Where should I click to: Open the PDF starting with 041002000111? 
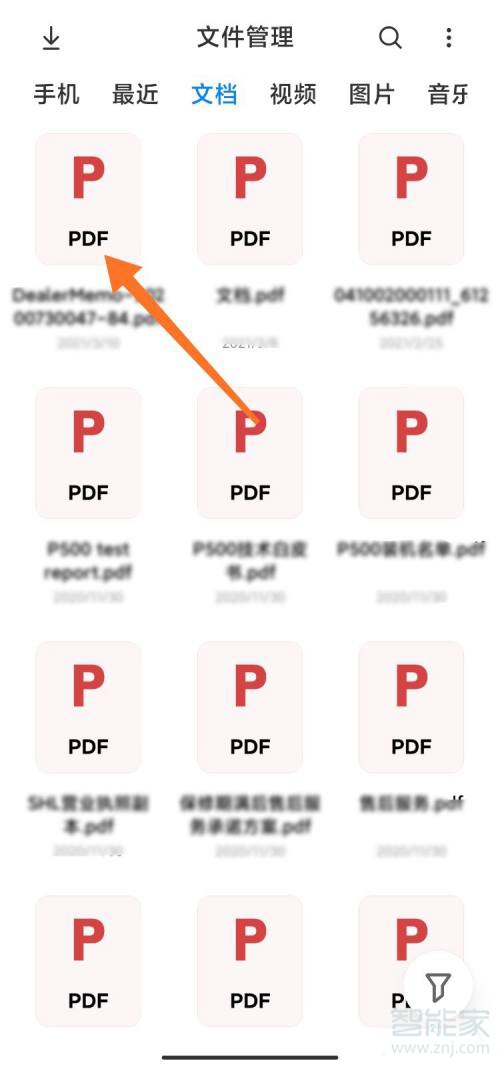(412, 199)
